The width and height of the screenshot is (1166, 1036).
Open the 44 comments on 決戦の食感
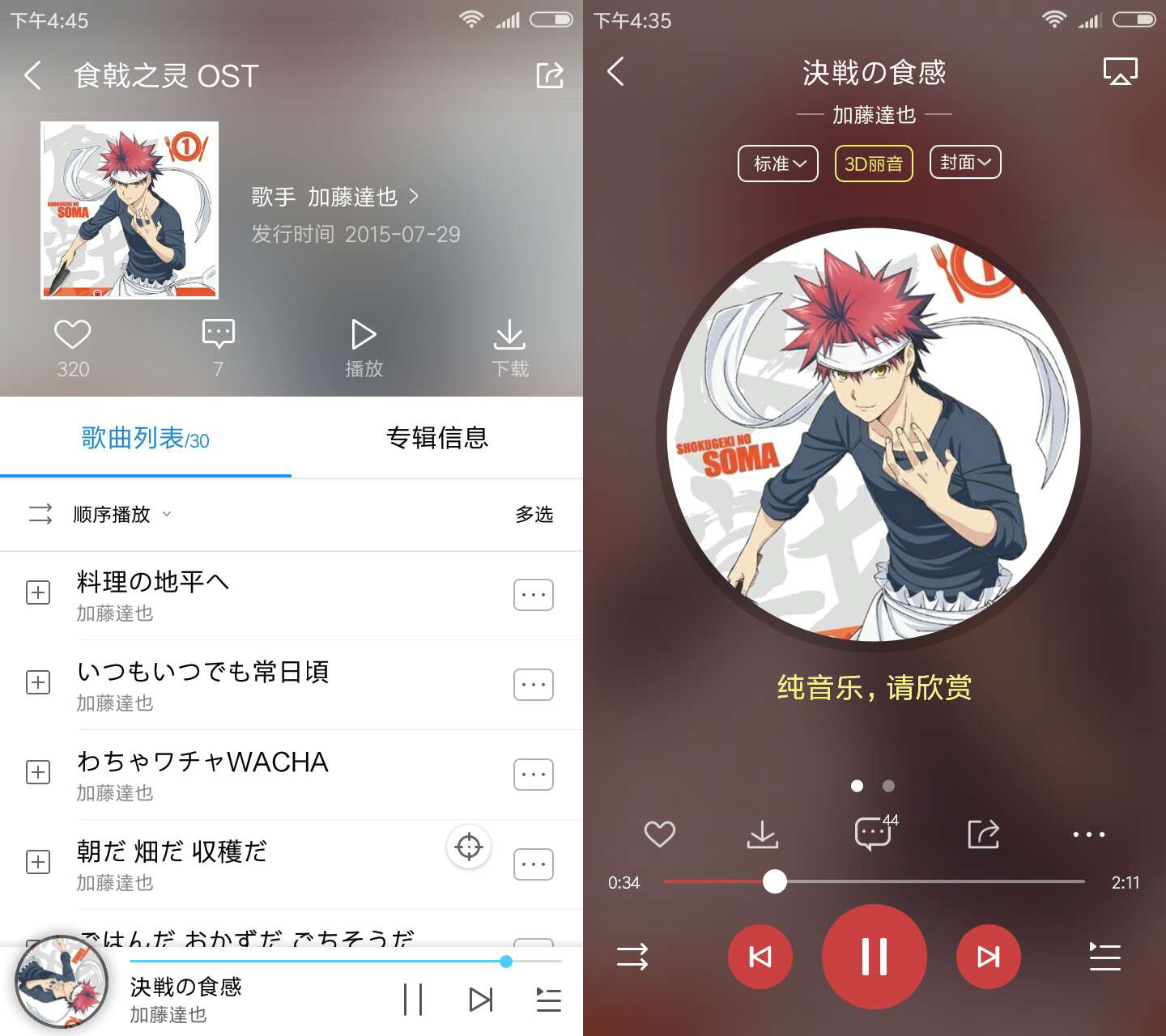873,833
